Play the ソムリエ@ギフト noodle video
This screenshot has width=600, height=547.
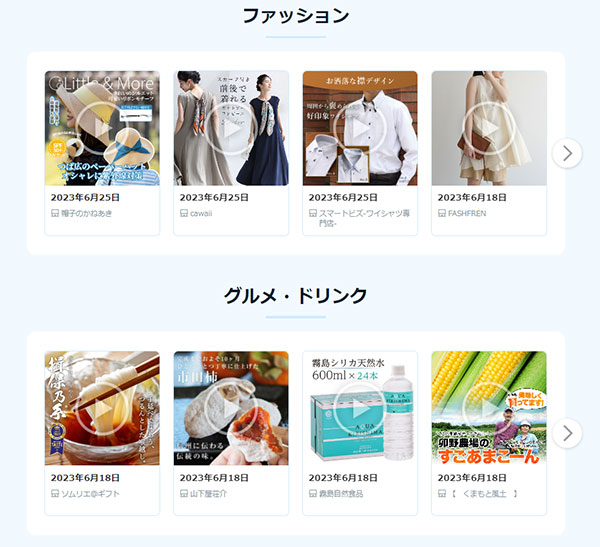pyautogui.click(x=102, y=409)
